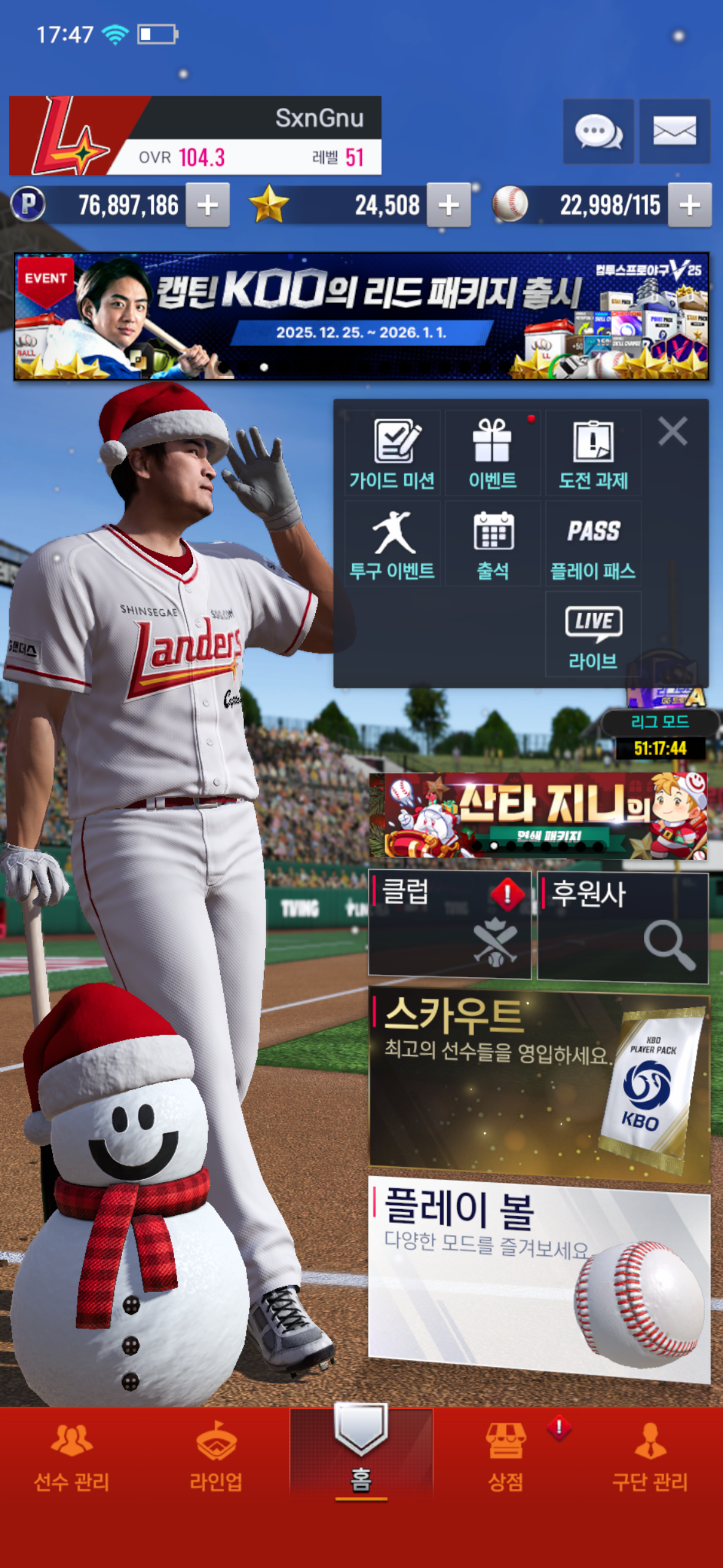Switch to the 상점 shop tab

(505, 1456)
